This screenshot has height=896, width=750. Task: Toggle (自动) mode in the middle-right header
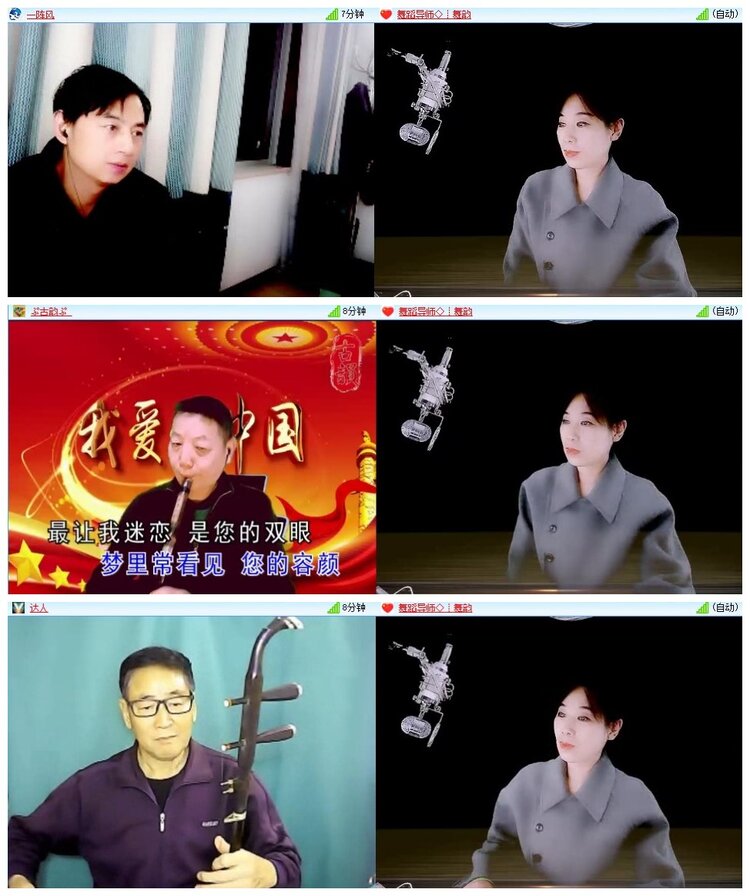point(726,310)
